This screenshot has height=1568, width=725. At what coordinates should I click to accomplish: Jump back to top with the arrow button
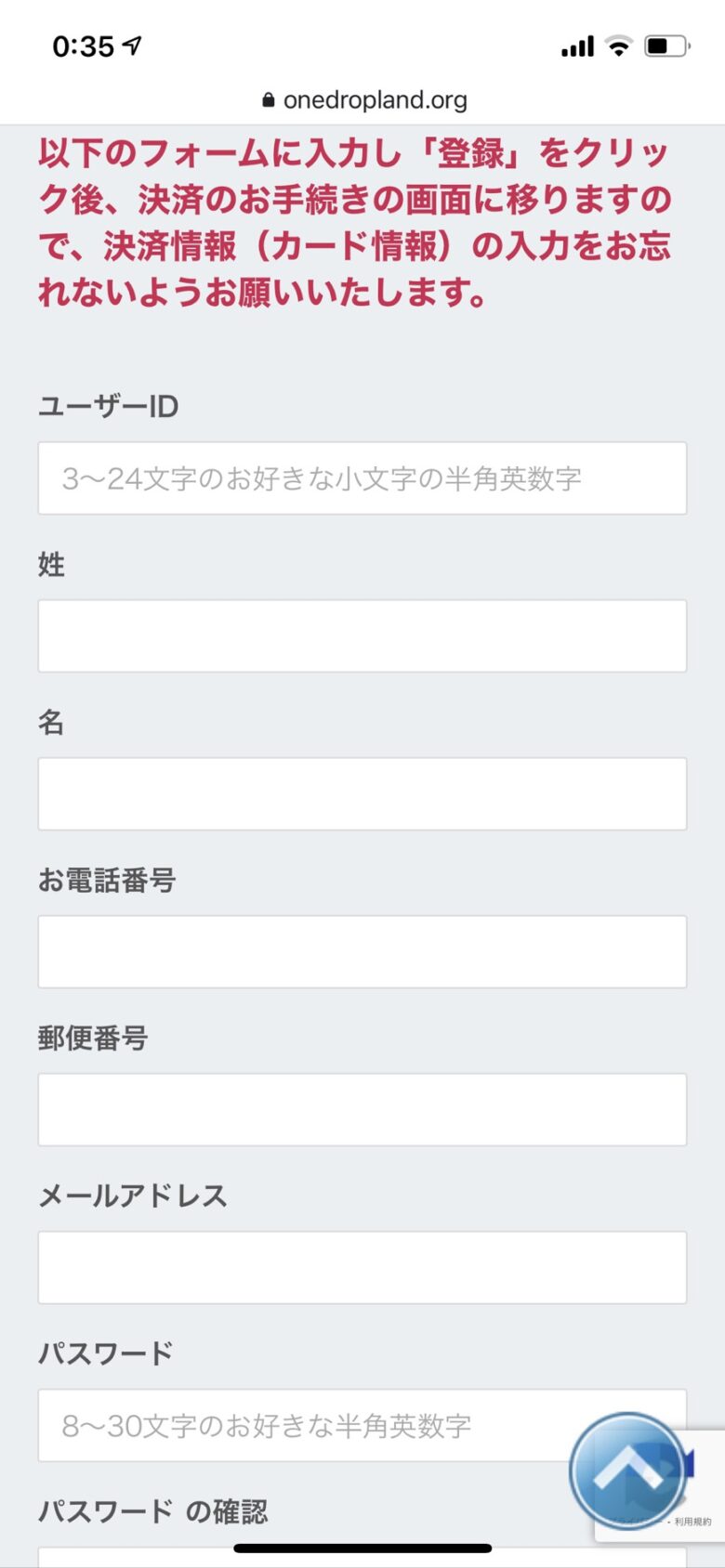coord(628,1471)
